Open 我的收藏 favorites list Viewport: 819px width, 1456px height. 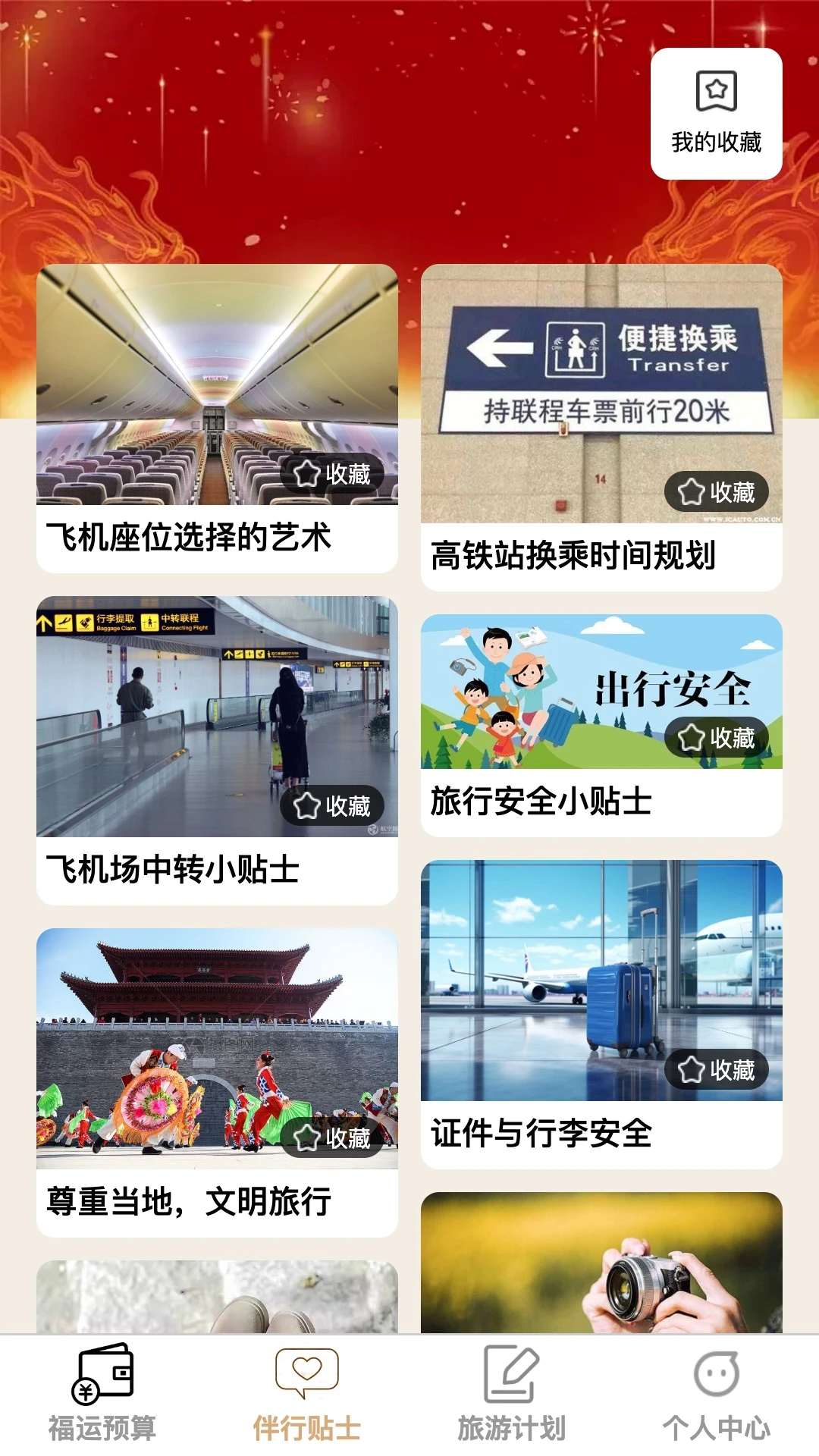(x=716, y=114)
